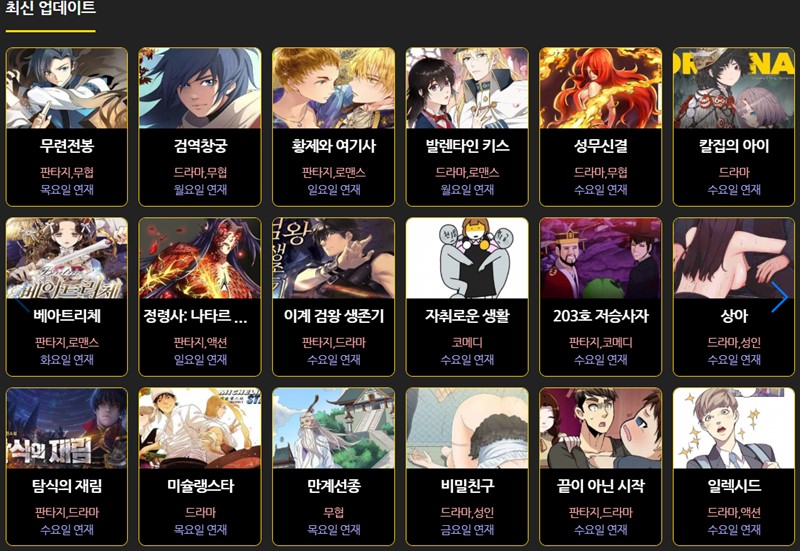800x551 pixels.
Task: Open the 검역창궁 webtoon card
Action: point(200,127)
